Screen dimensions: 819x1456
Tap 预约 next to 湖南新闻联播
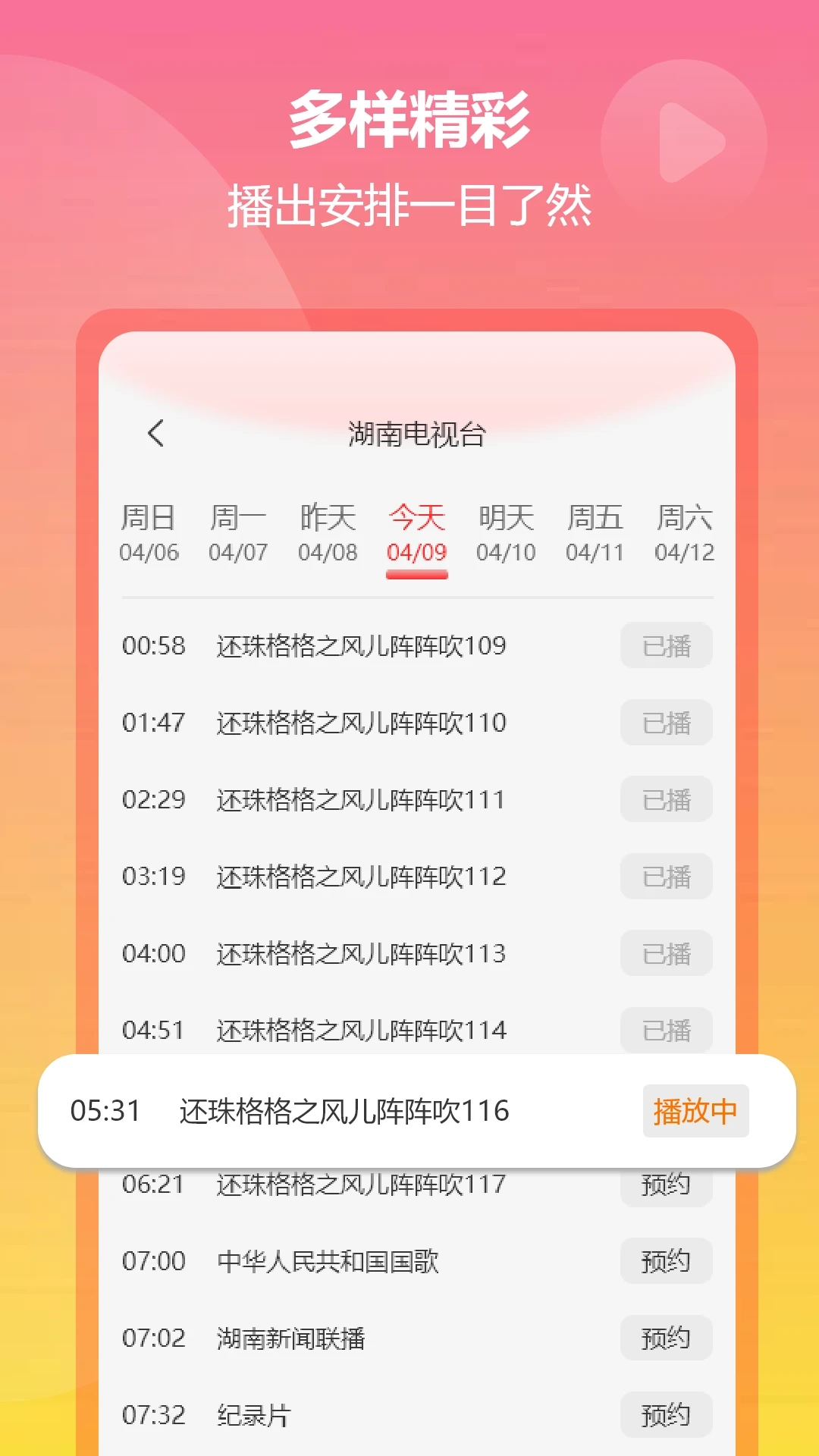[x=665, y=1338]
